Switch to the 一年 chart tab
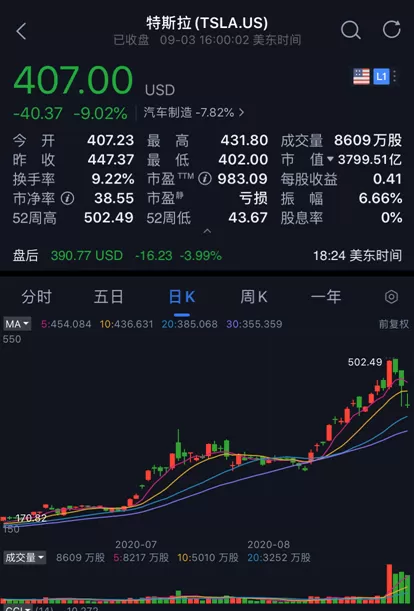The height and width of the screenshot is (611, 414). click(x=326, y=297)
